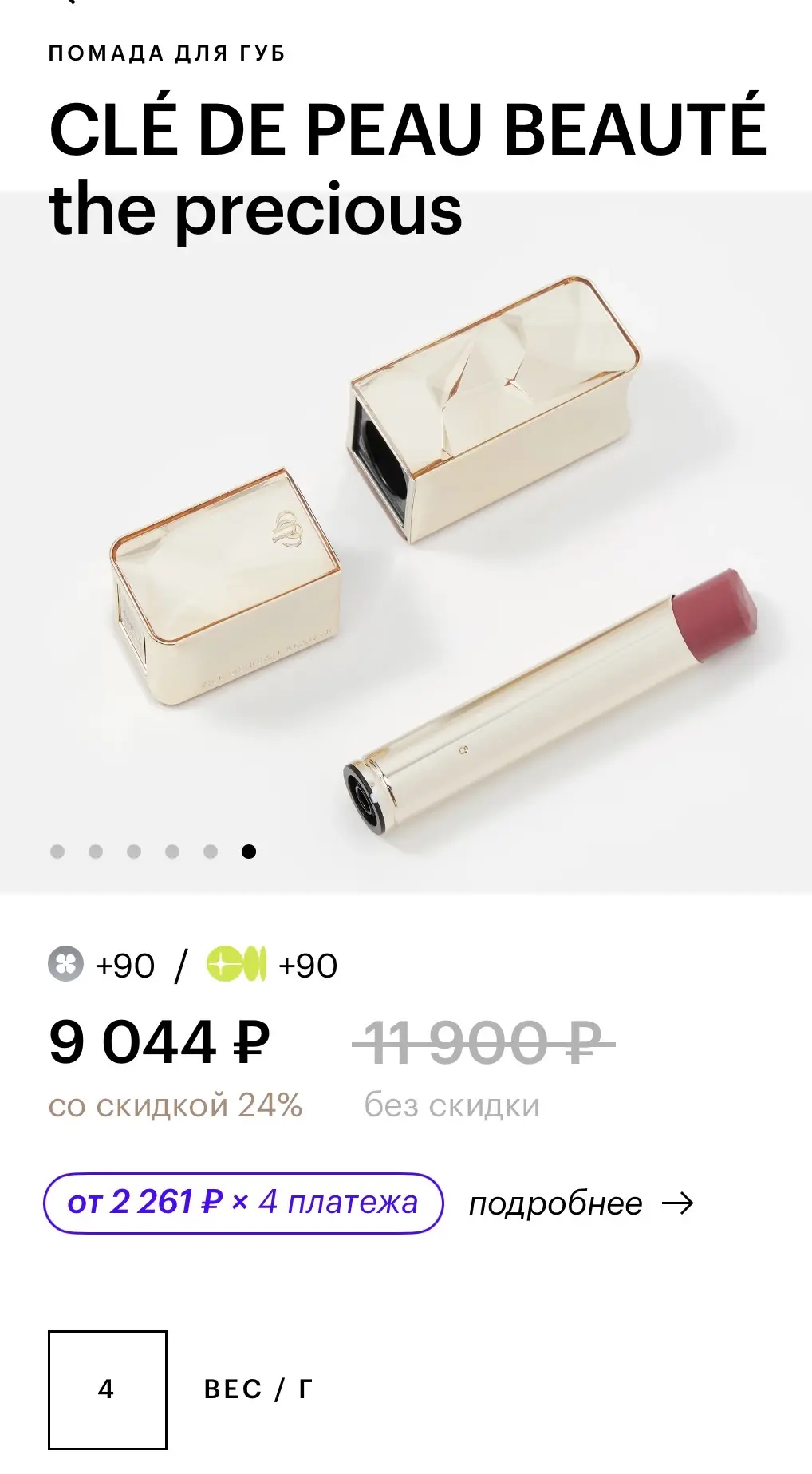Jump to the first gallery photo dot
This screenshot has width=812, height=1474.
pos(57,852)
